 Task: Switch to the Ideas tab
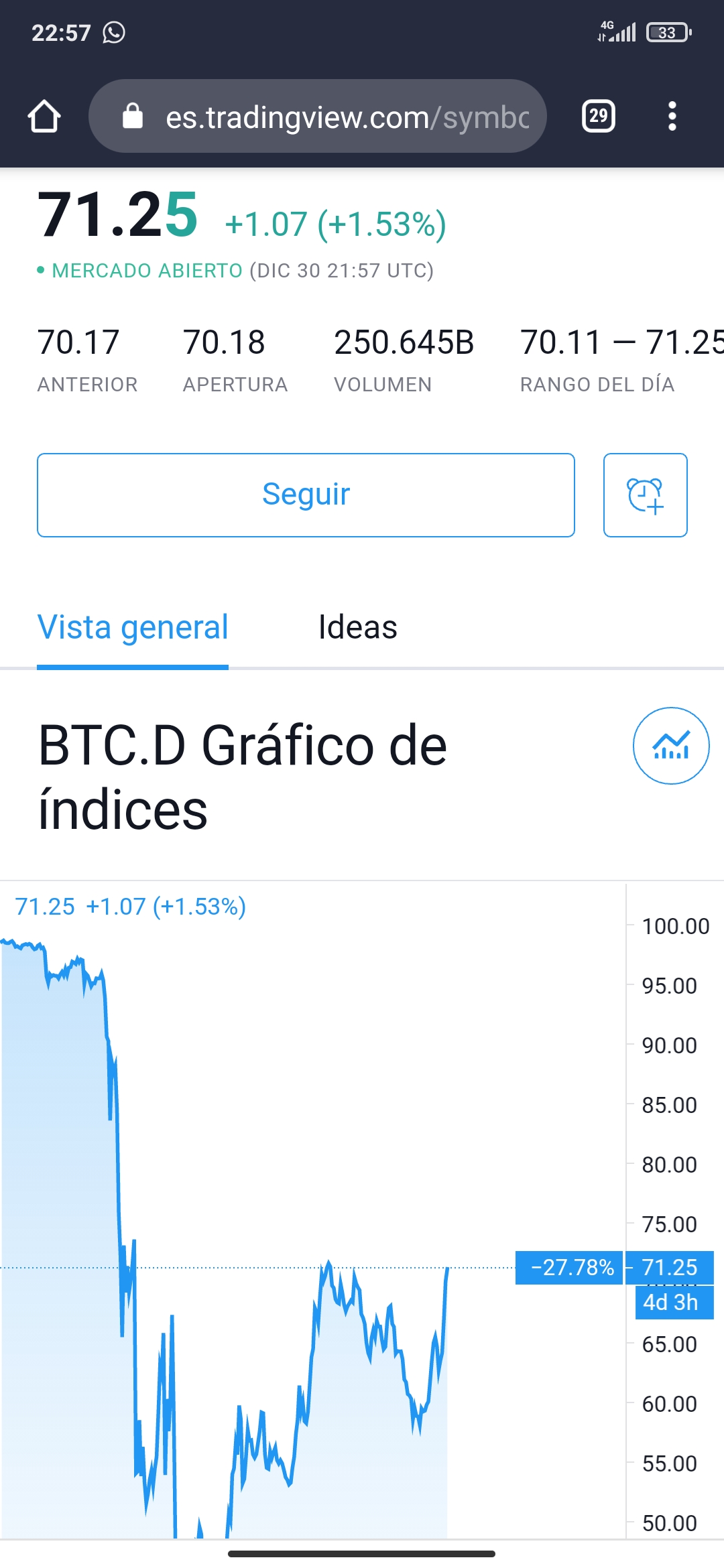tap(357, 628)
